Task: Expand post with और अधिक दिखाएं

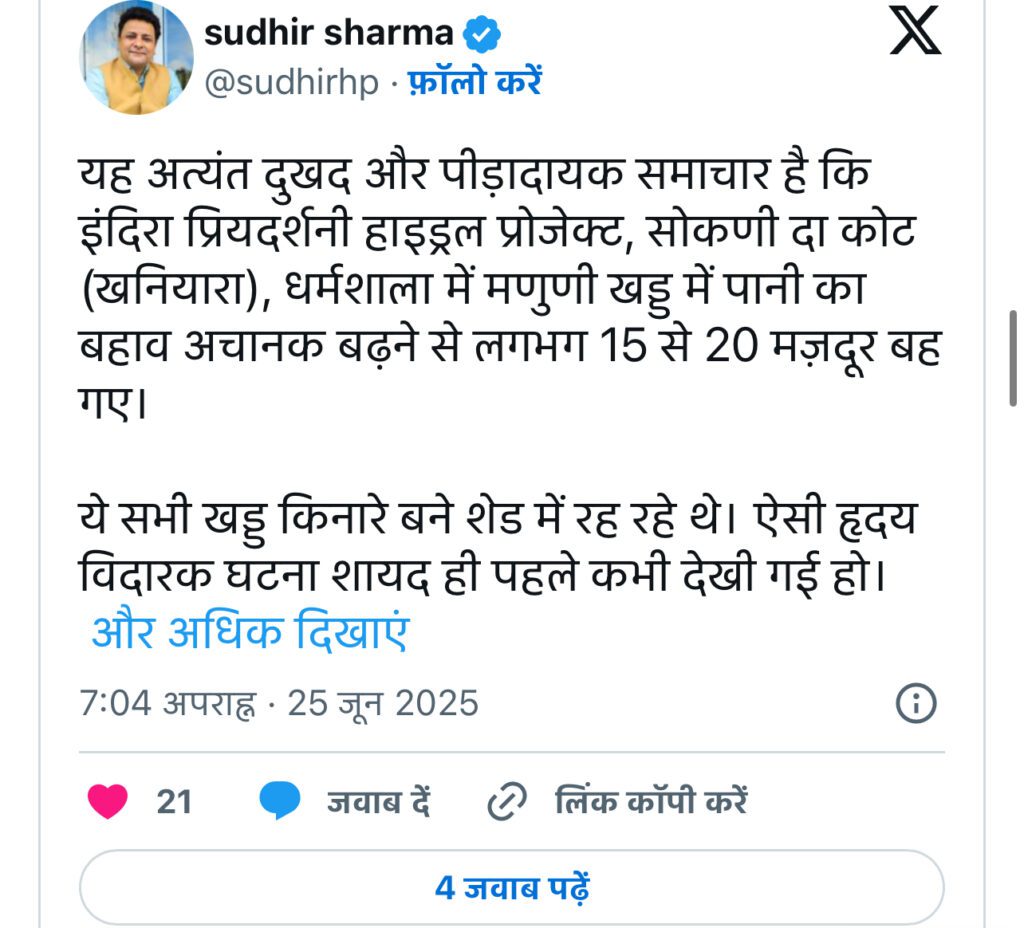Action: coord(250,633)
